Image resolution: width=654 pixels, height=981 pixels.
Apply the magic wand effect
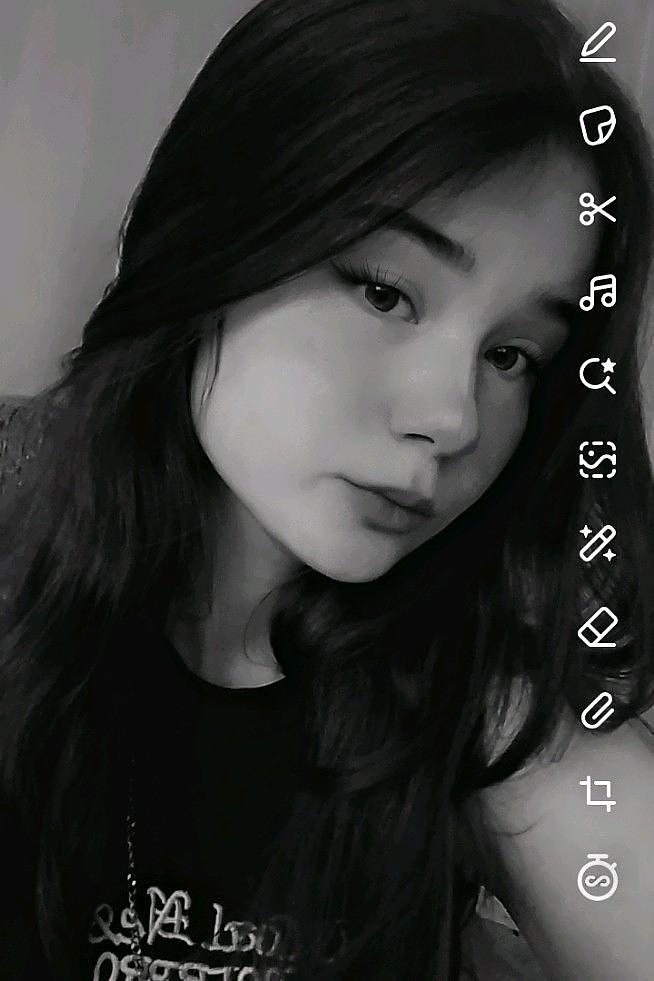pos(598,543)
